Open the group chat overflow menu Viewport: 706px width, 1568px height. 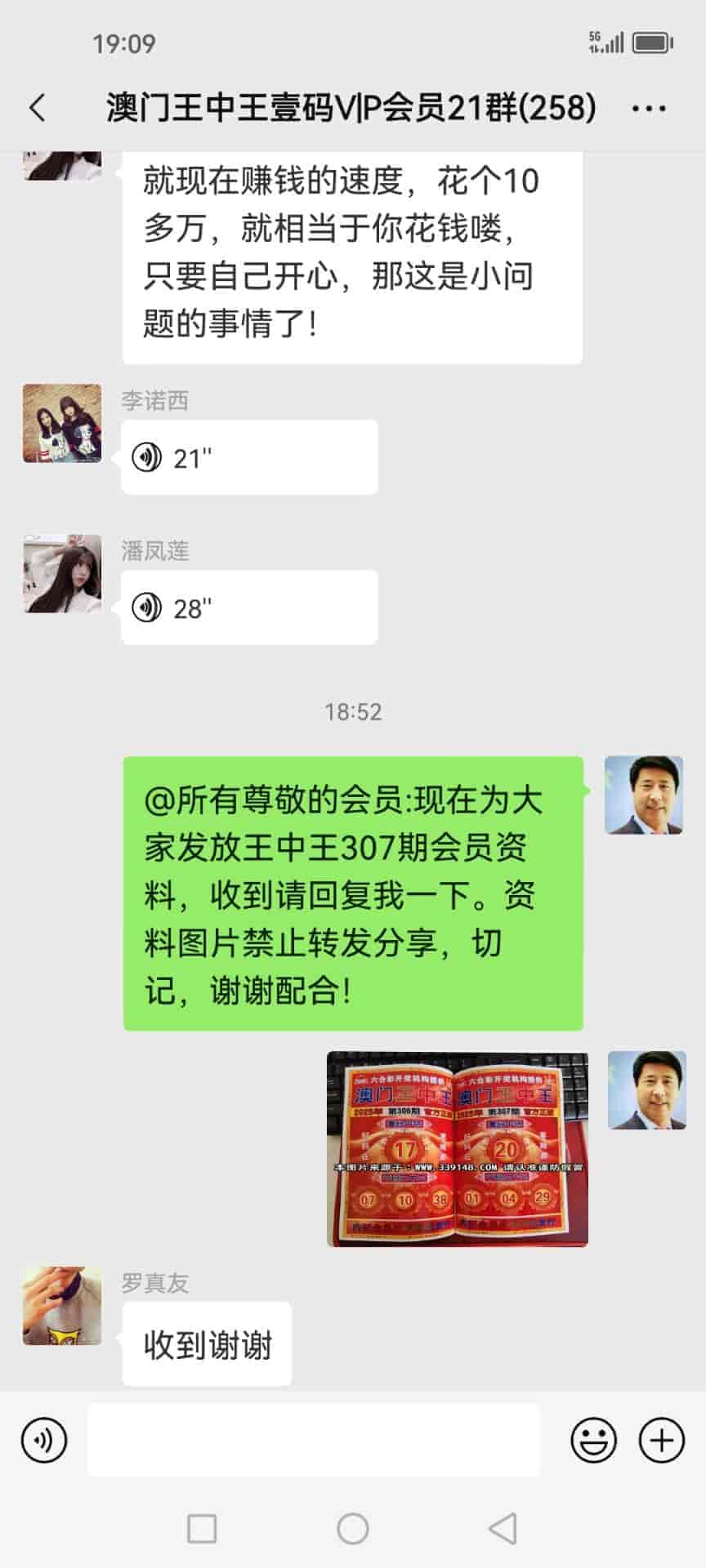click(x=650, y=108)
